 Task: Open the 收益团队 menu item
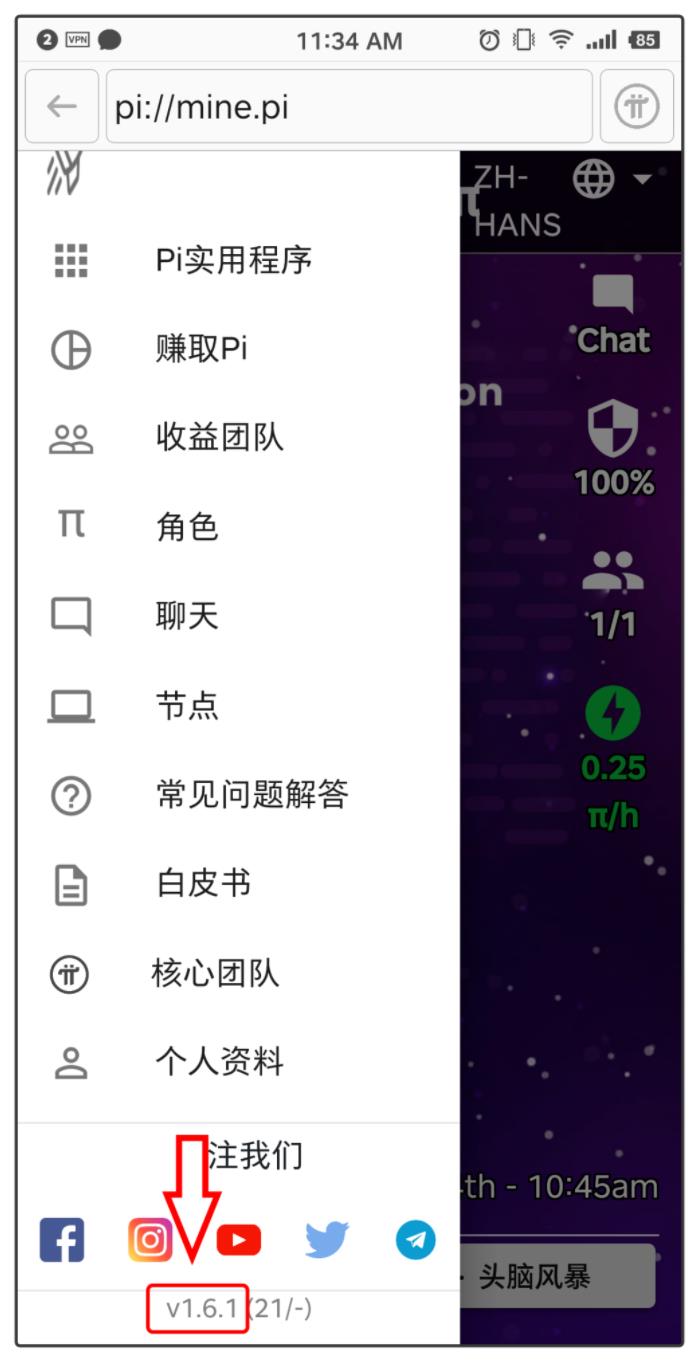[238, 438]
